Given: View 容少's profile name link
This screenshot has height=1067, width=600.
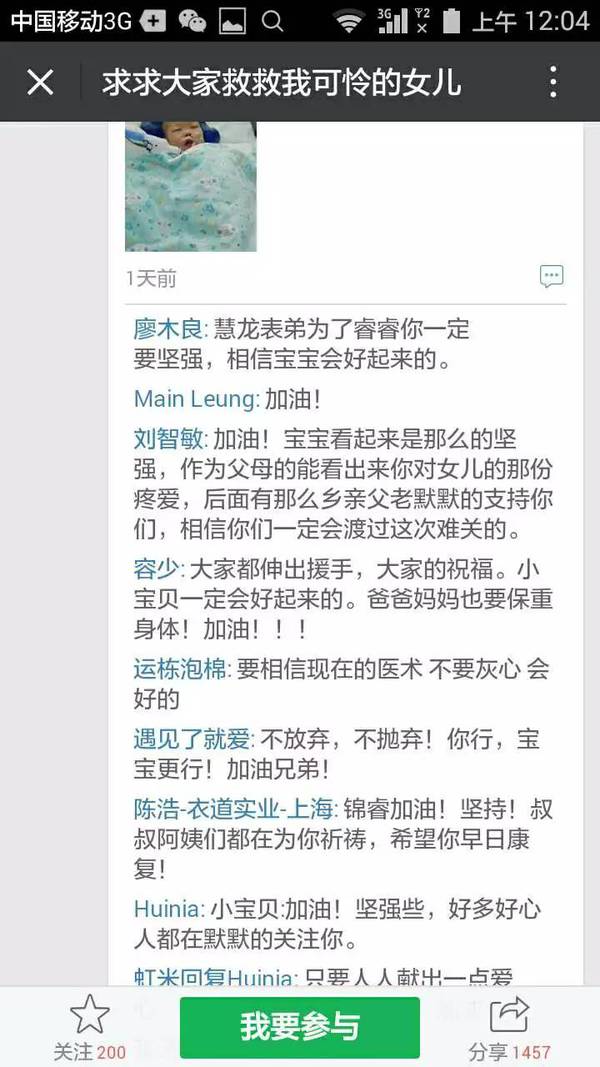Looking at the screenshot, I should [155, 569].
